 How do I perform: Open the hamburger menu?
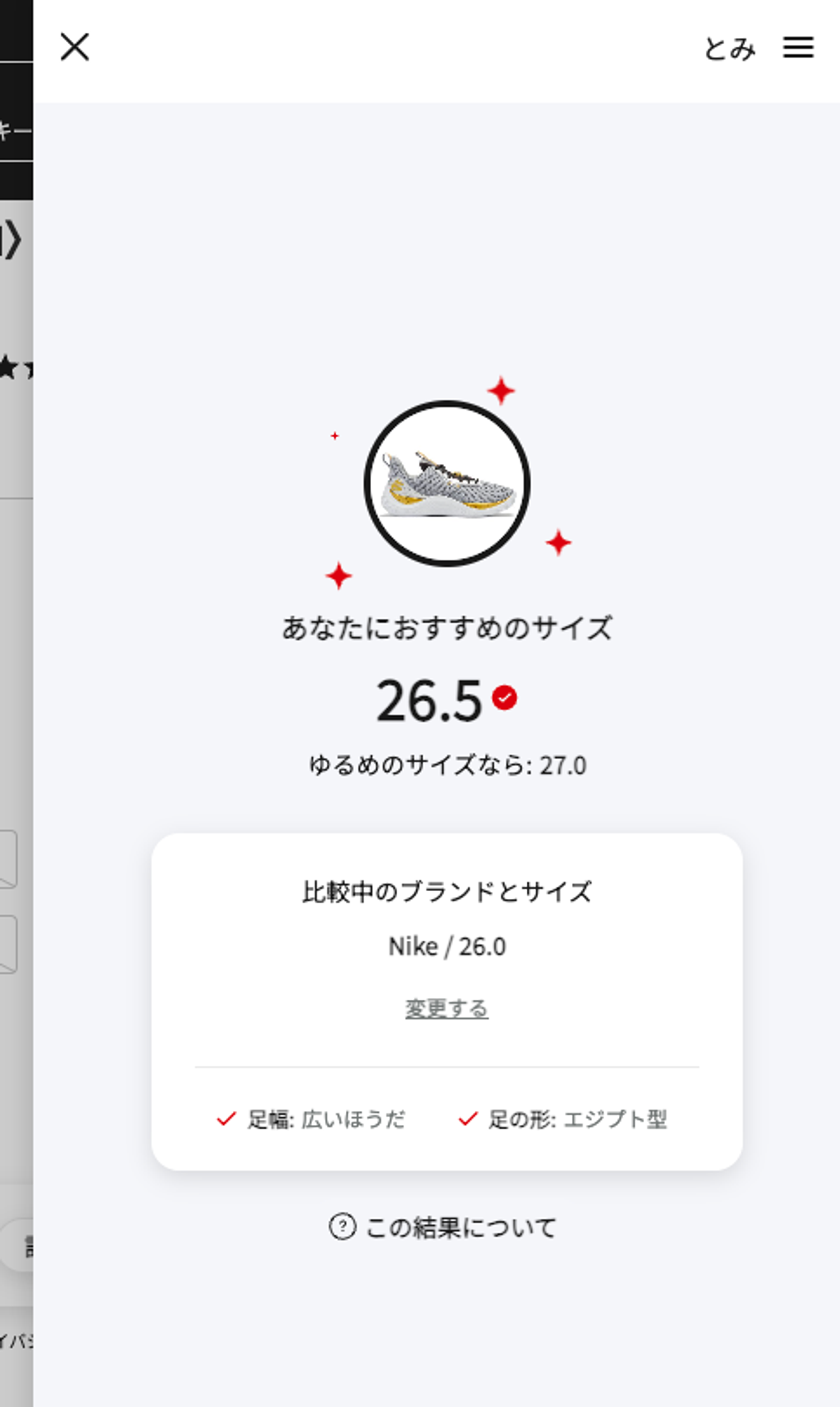[798, 47]
